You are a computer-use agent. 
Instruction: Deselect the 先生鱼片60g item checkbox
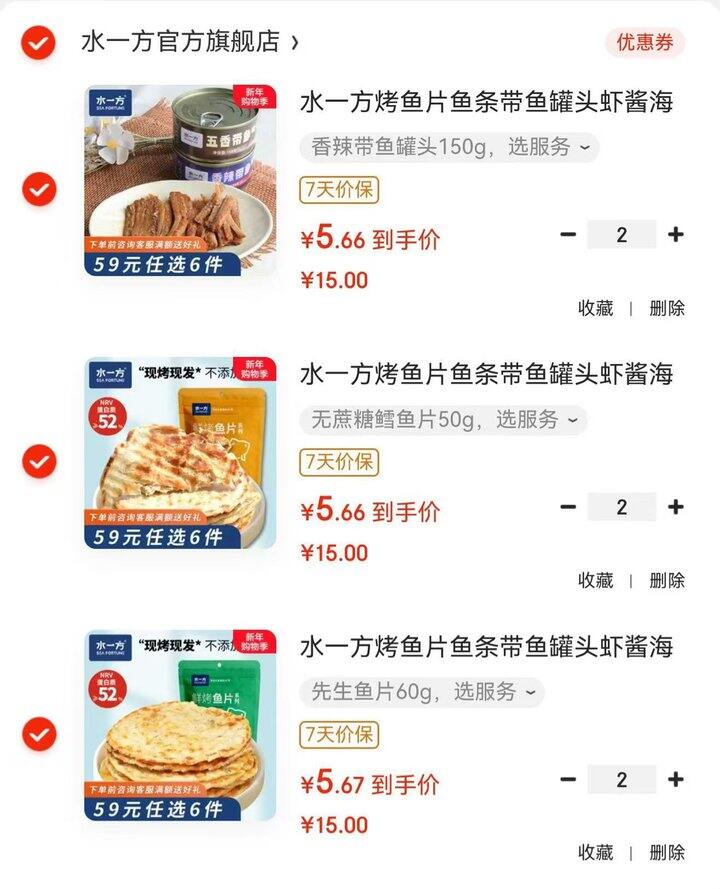pos(39,734)
